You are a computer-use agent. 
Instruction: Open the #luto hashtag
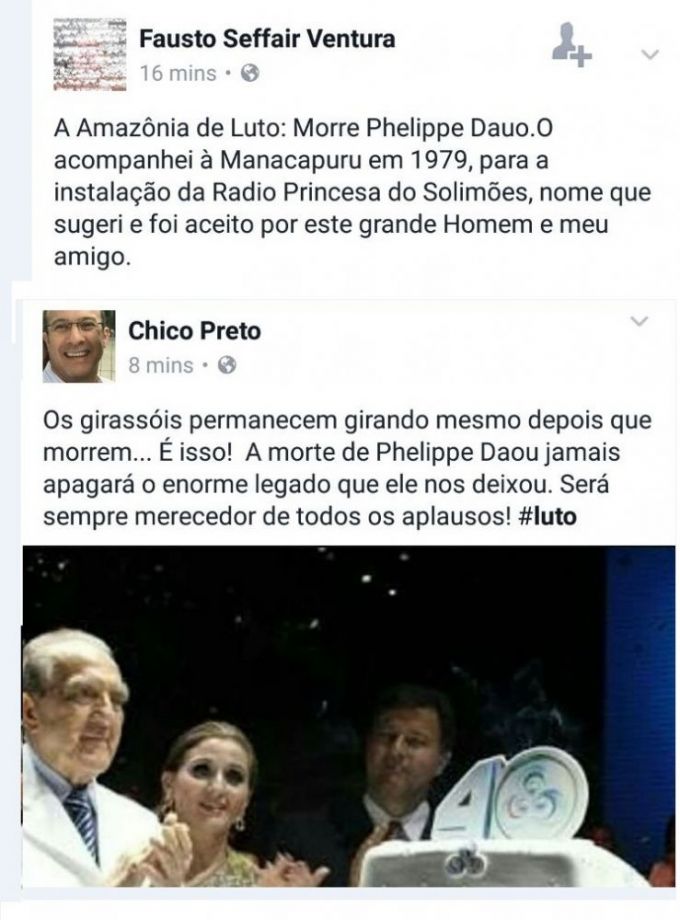(x=548, y=517)
